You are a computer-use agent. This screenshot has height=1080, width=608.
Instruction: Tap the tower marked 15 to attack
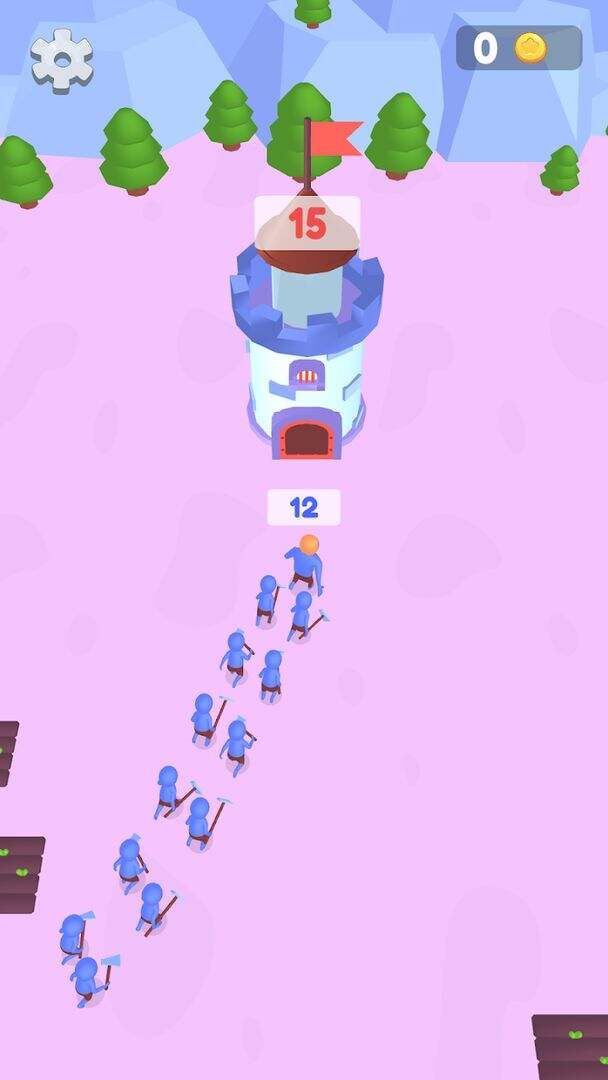point(307,350)
